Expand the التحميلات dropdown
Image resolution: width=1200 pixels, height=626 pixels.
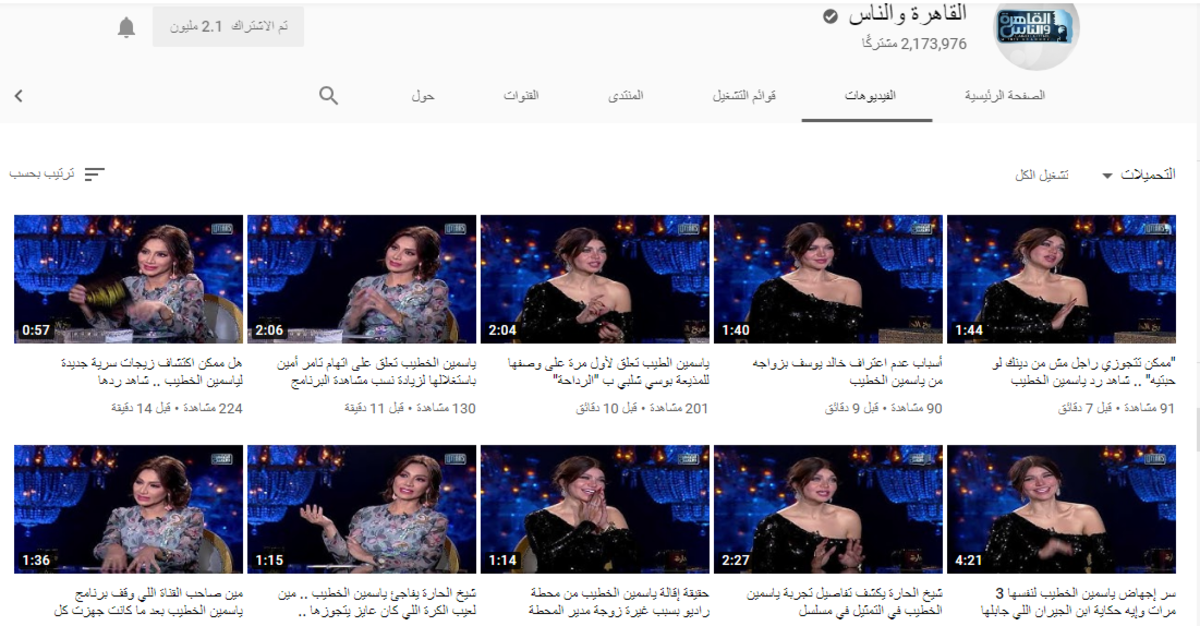pos(1138,175)
